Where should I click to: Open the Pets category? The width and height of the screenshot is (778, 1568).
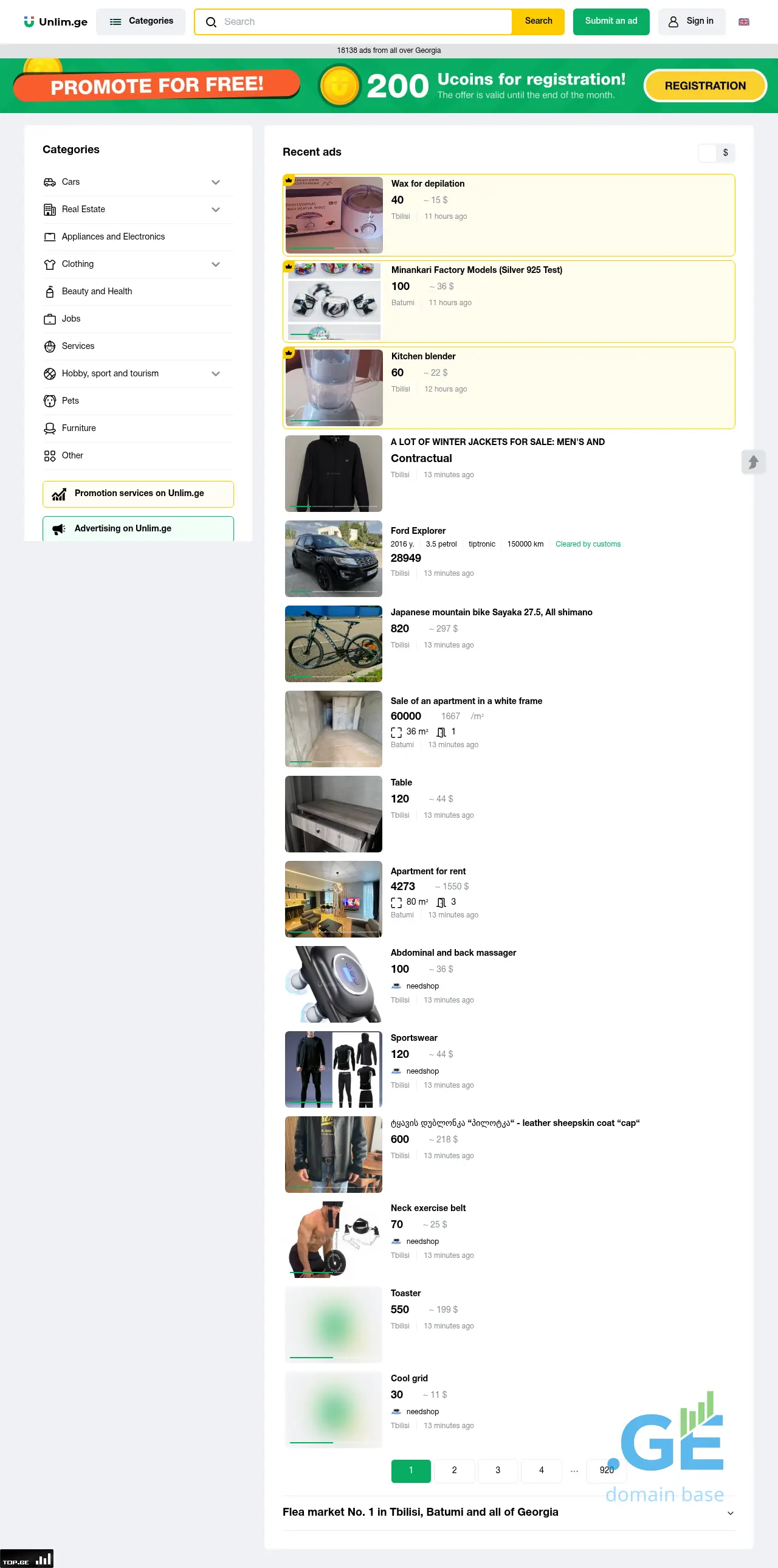coord(71,401)
